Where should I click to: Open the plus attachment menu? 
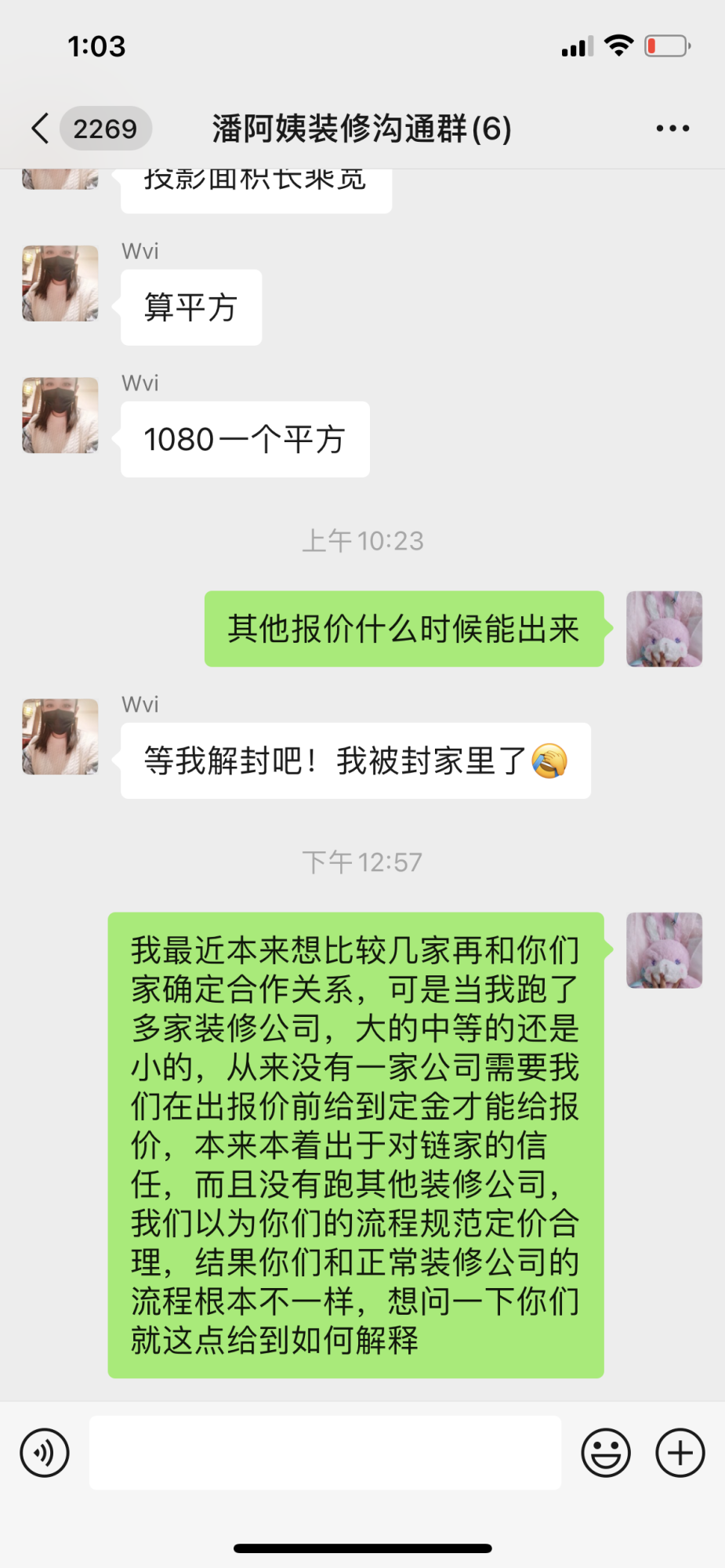point(680,1453)
